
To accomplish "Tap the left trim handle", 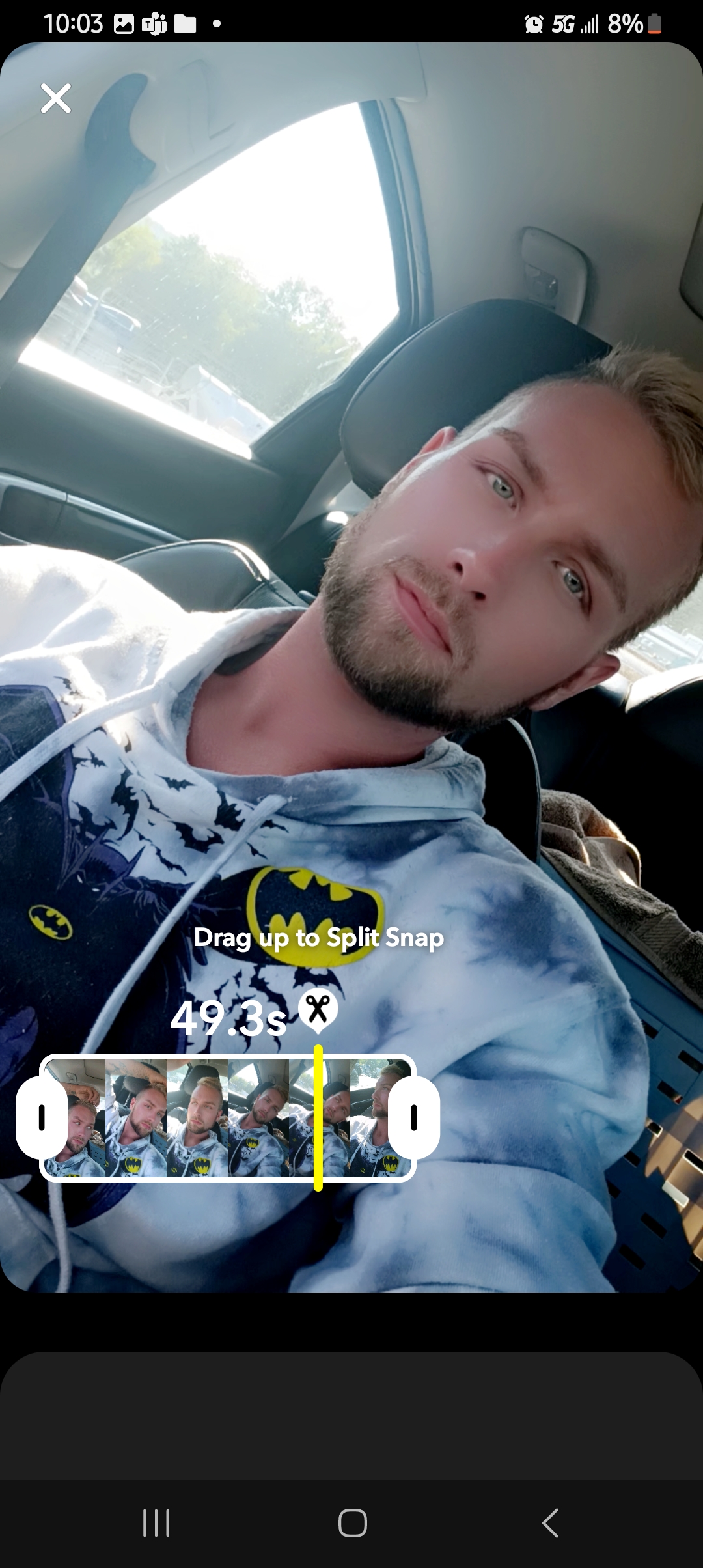I will tap(42, 1117).
